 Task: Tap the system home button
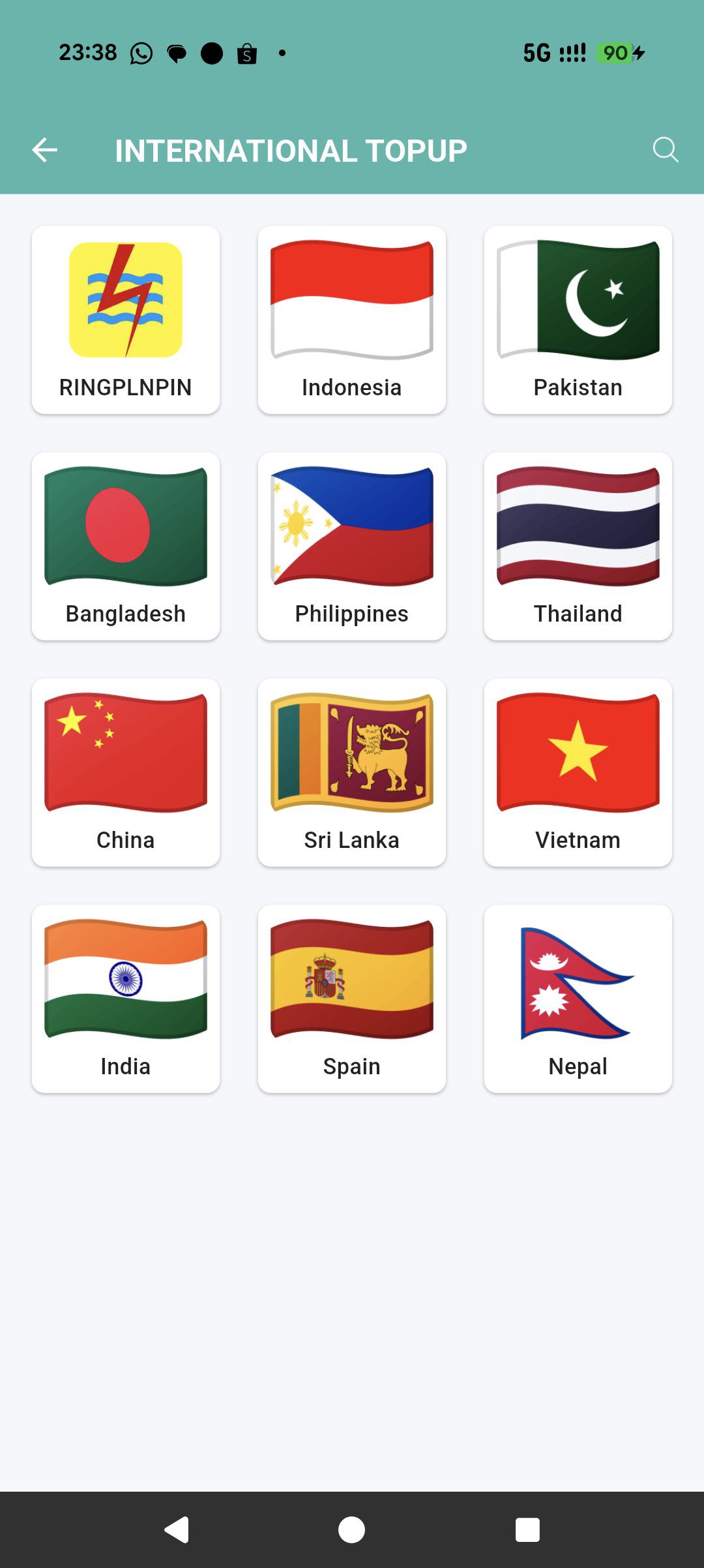tap(352, 1530)
